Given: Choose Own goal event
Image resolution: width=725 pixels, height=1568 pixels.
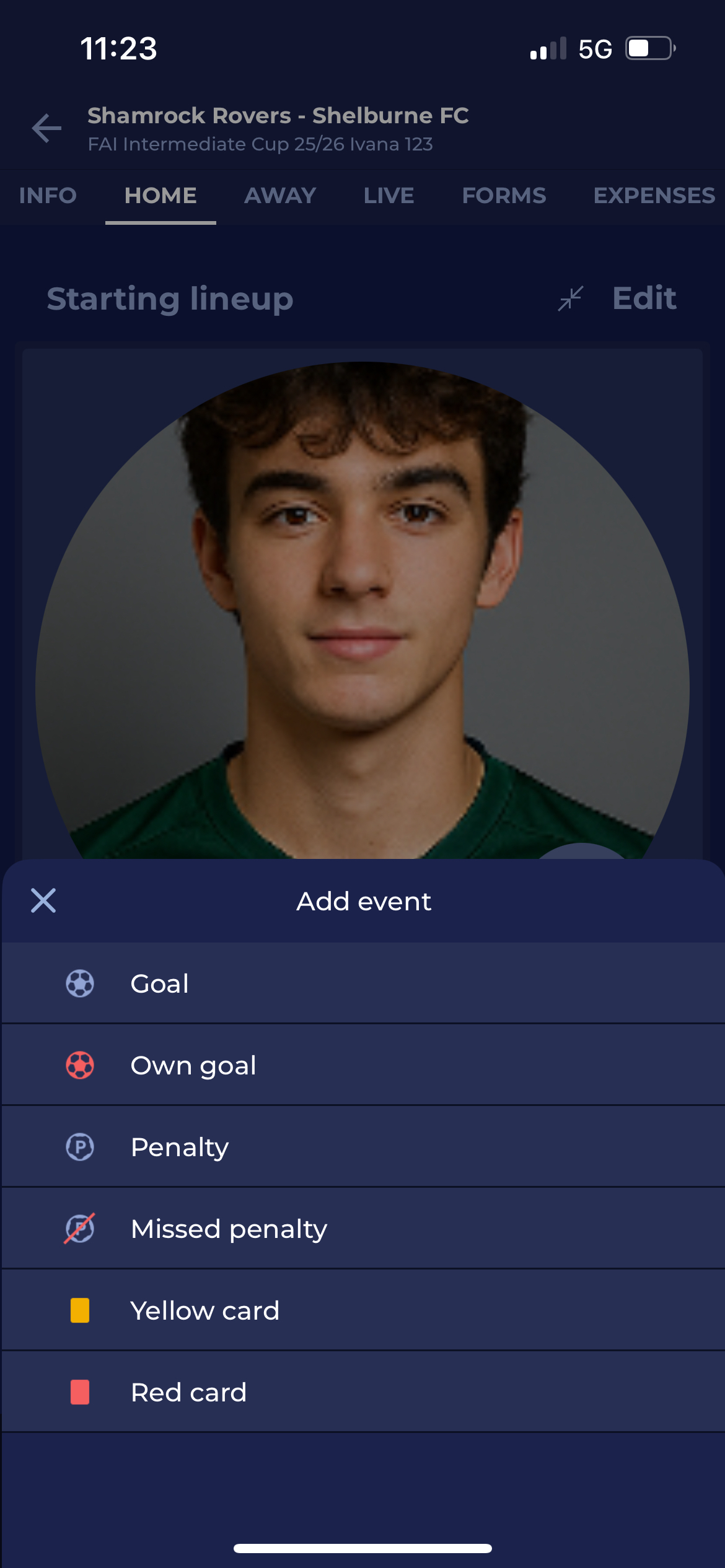Looking at the screenshot, I should pos(362,1065).
